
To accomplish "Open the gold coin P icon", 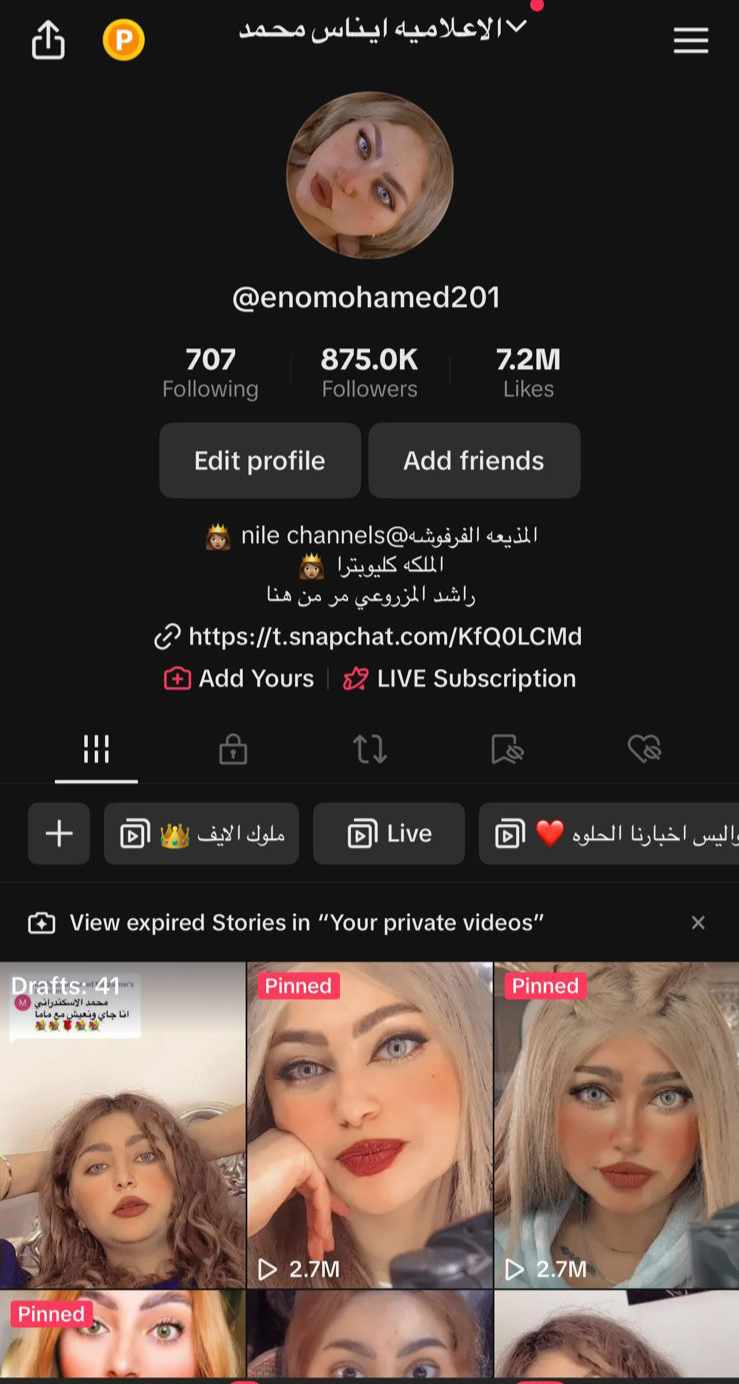I will (124, 41).
